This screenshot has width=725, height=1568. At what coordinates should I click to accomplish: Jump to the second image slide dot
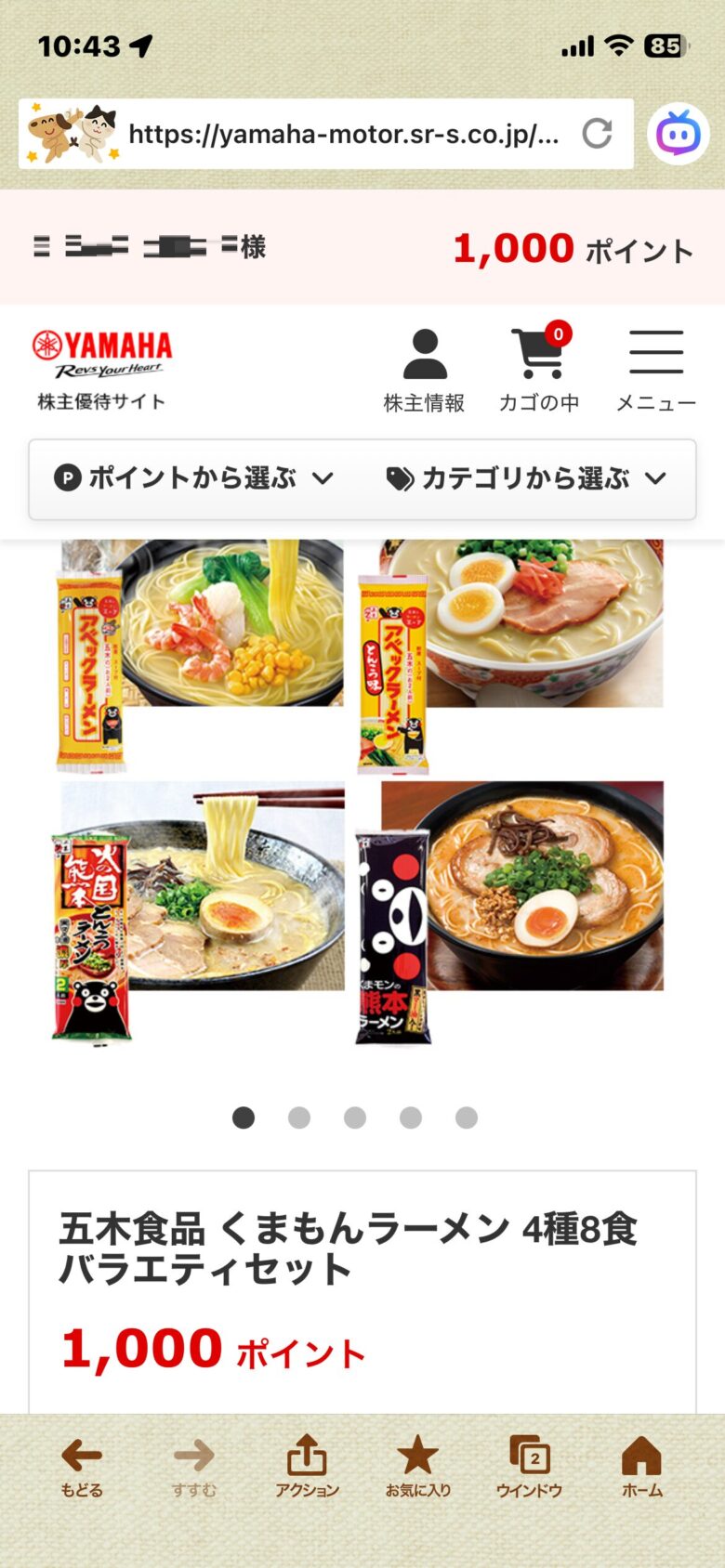(299, 1117)
